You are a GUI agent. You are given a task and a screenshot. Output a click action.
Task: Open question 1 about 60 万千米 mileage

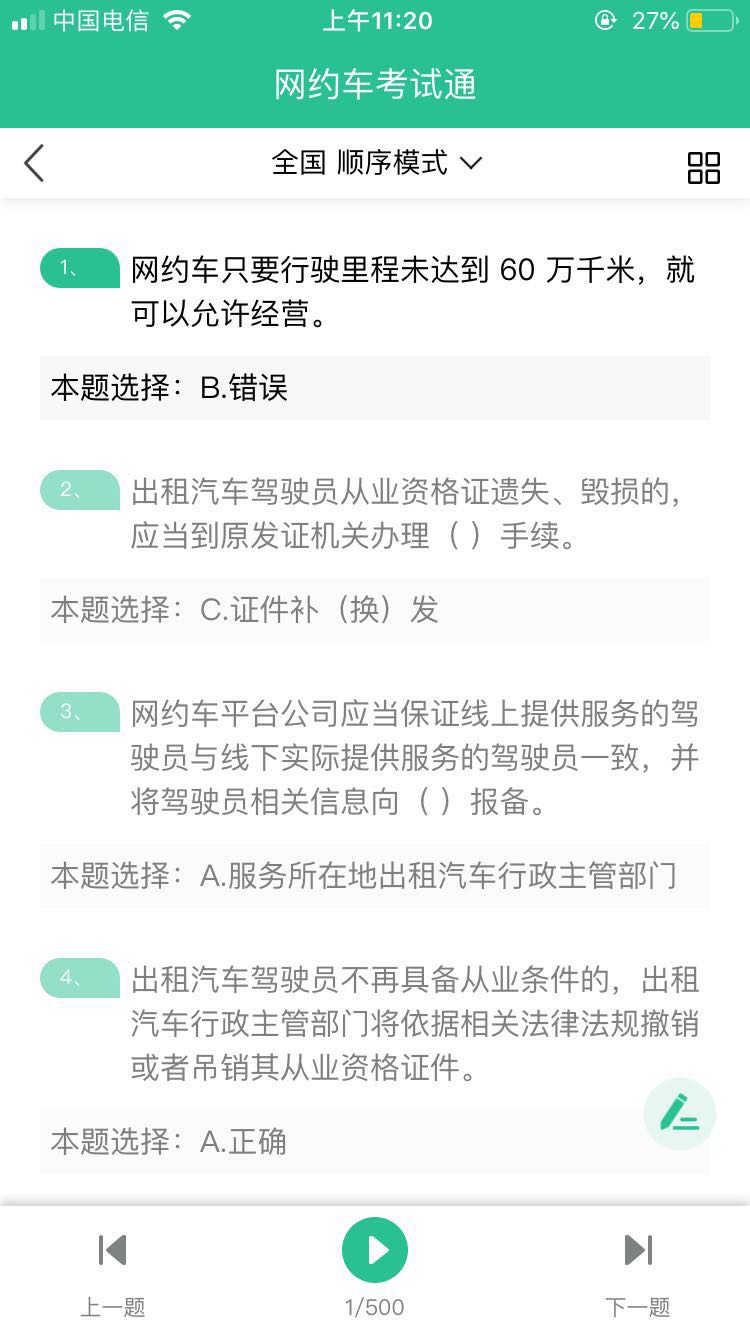tap(412, 292)
